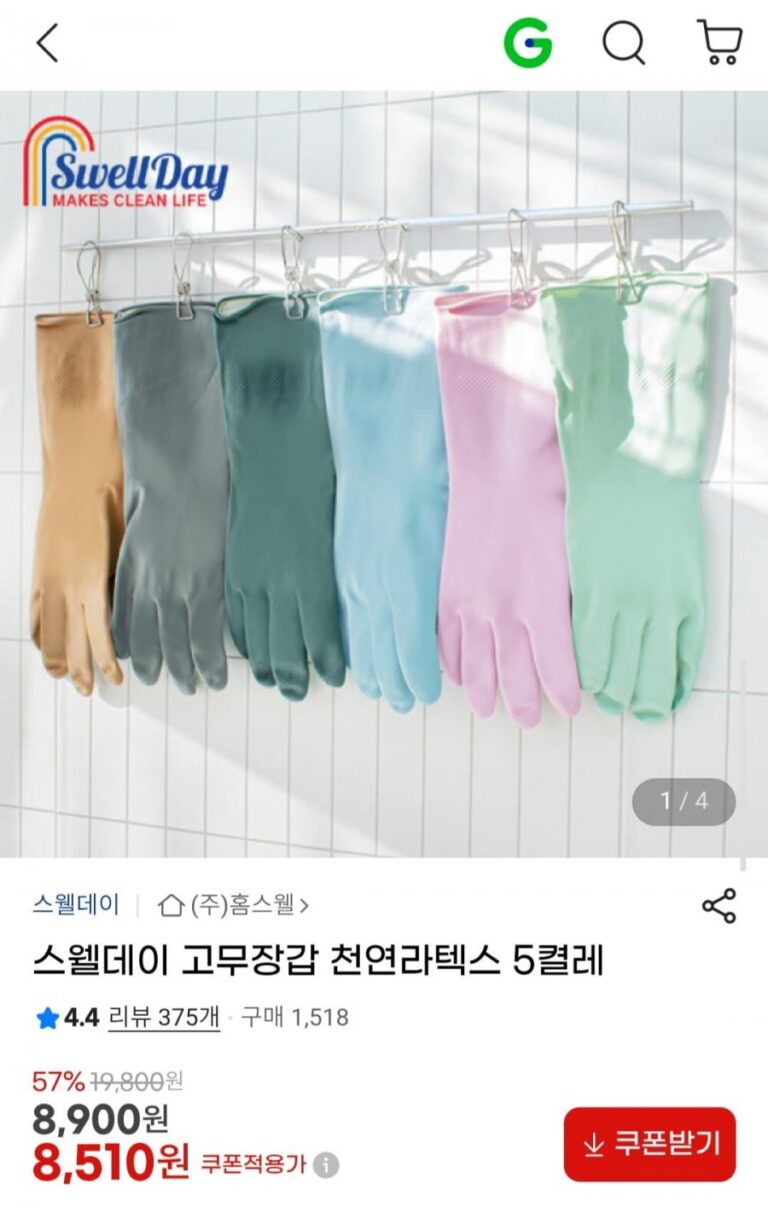Open the Gmarket home logo
Screen dimensions: 768x1207
[527, 43]
